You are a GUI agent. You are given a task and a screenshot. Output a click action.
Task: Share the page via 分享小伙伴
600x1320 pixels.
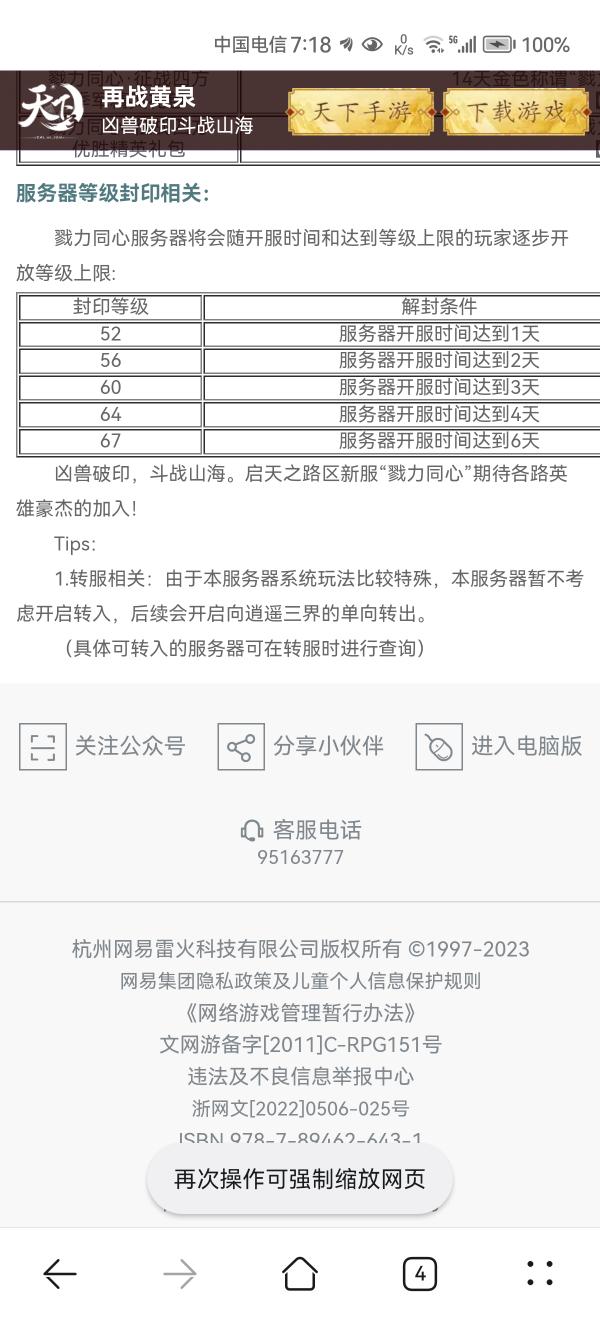coord(301,746)
